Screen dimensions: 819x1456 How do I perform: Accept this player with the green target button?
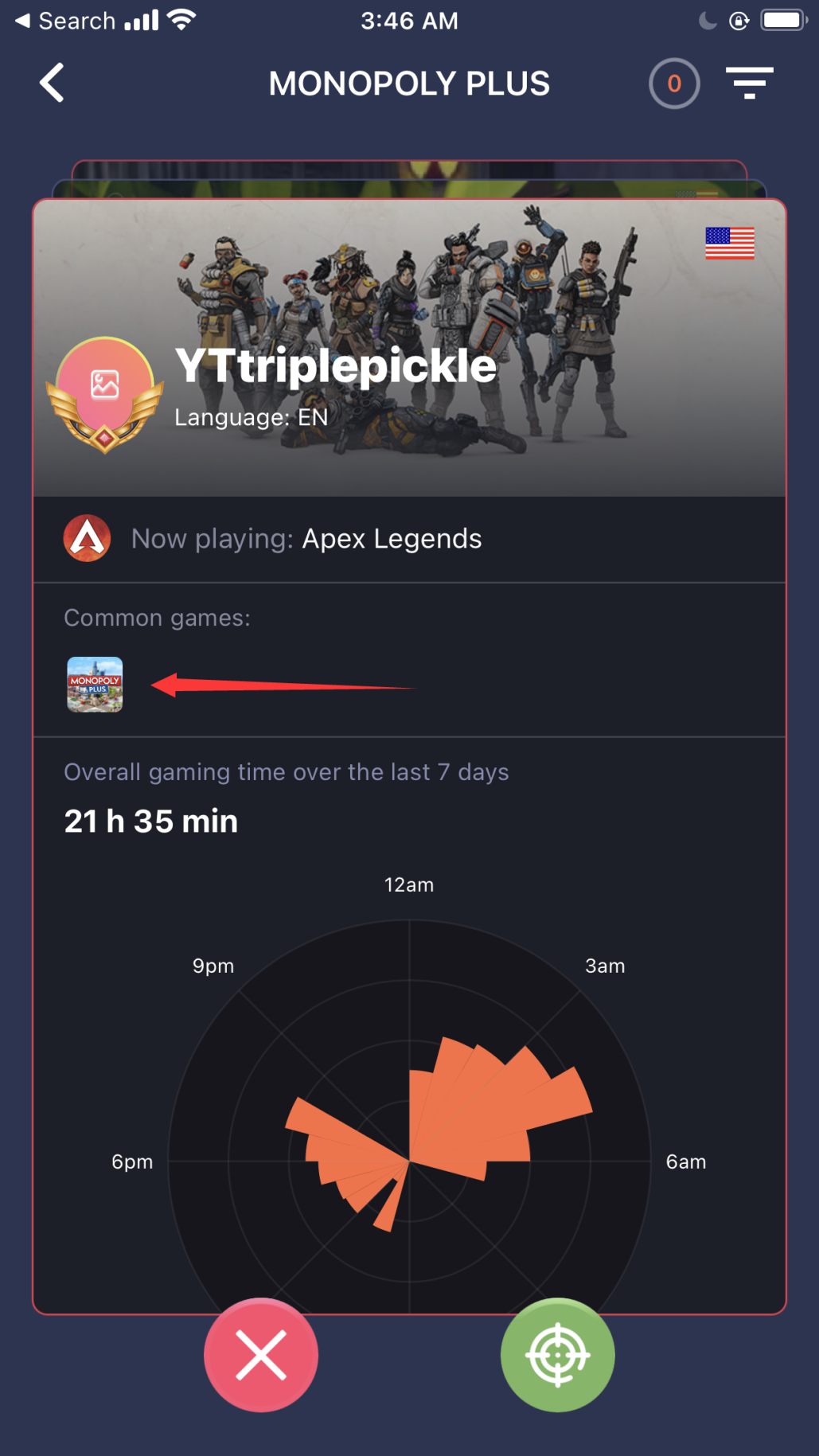tap(557, 1355)
